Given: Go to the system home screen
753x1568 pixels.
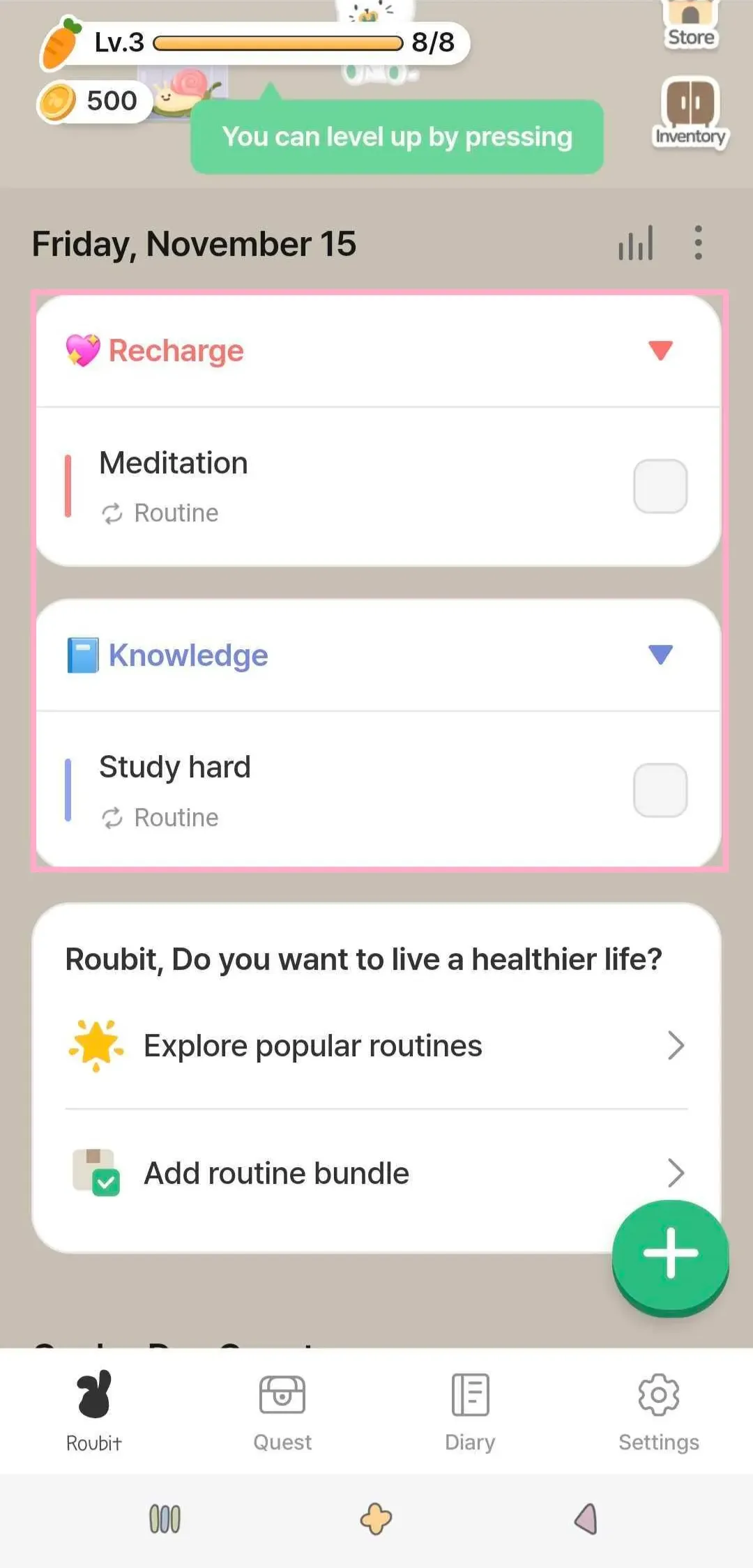Looking at the screenshot, I should [x=376, y=1518].
